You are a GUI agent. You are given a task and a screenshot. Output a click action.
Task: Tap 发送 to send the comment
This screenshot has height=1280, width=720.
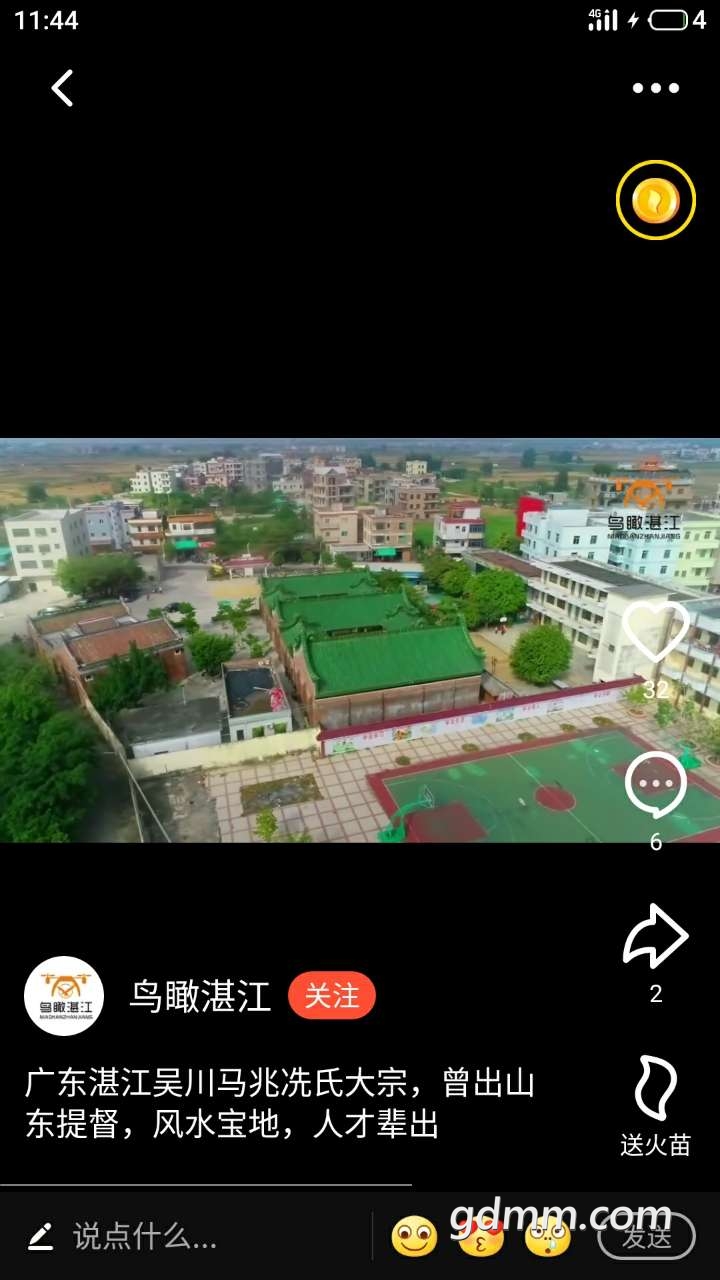(x=646, y=1237)
